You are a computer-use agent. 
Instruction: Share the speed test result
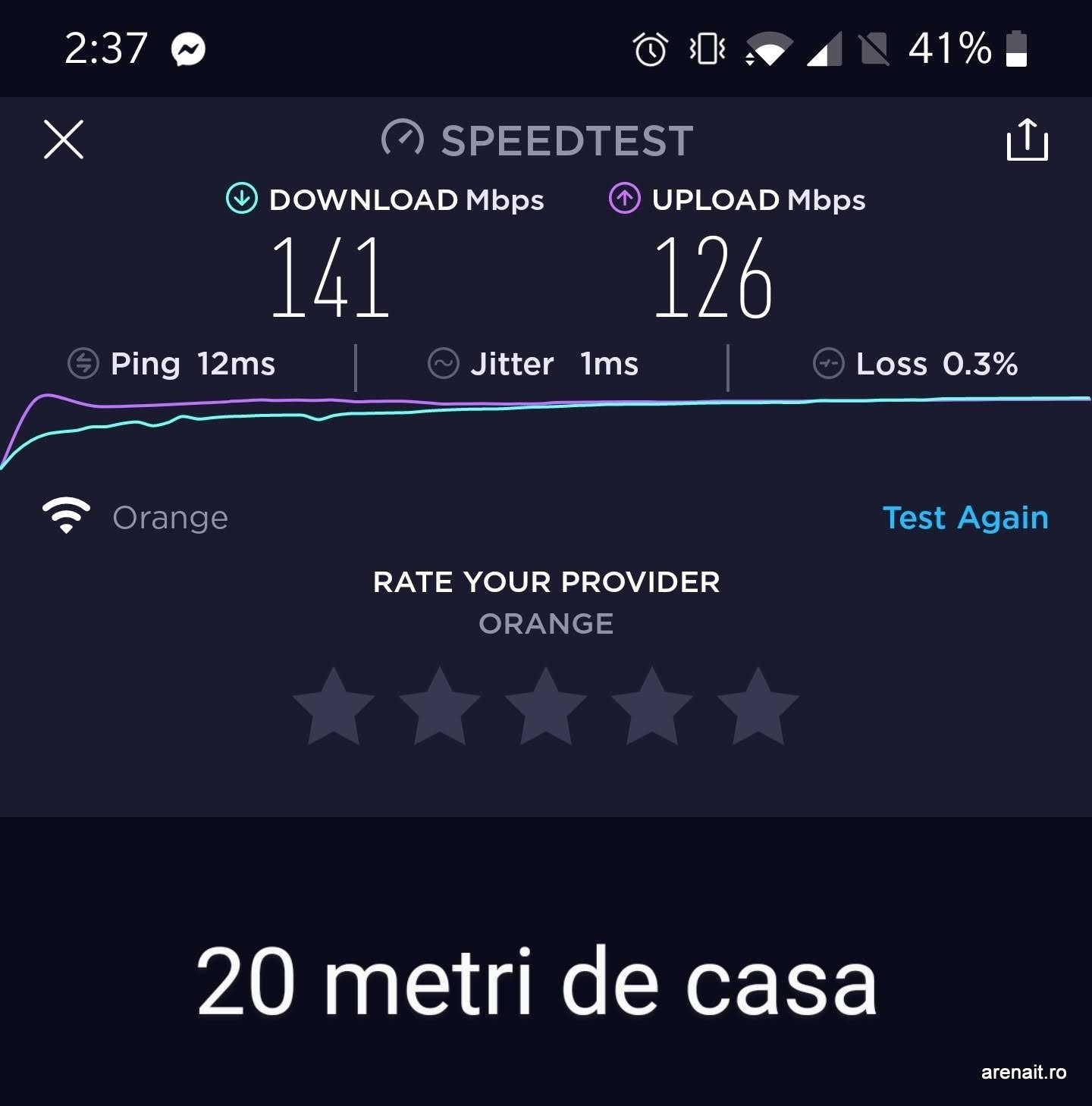coord(1027,139)
